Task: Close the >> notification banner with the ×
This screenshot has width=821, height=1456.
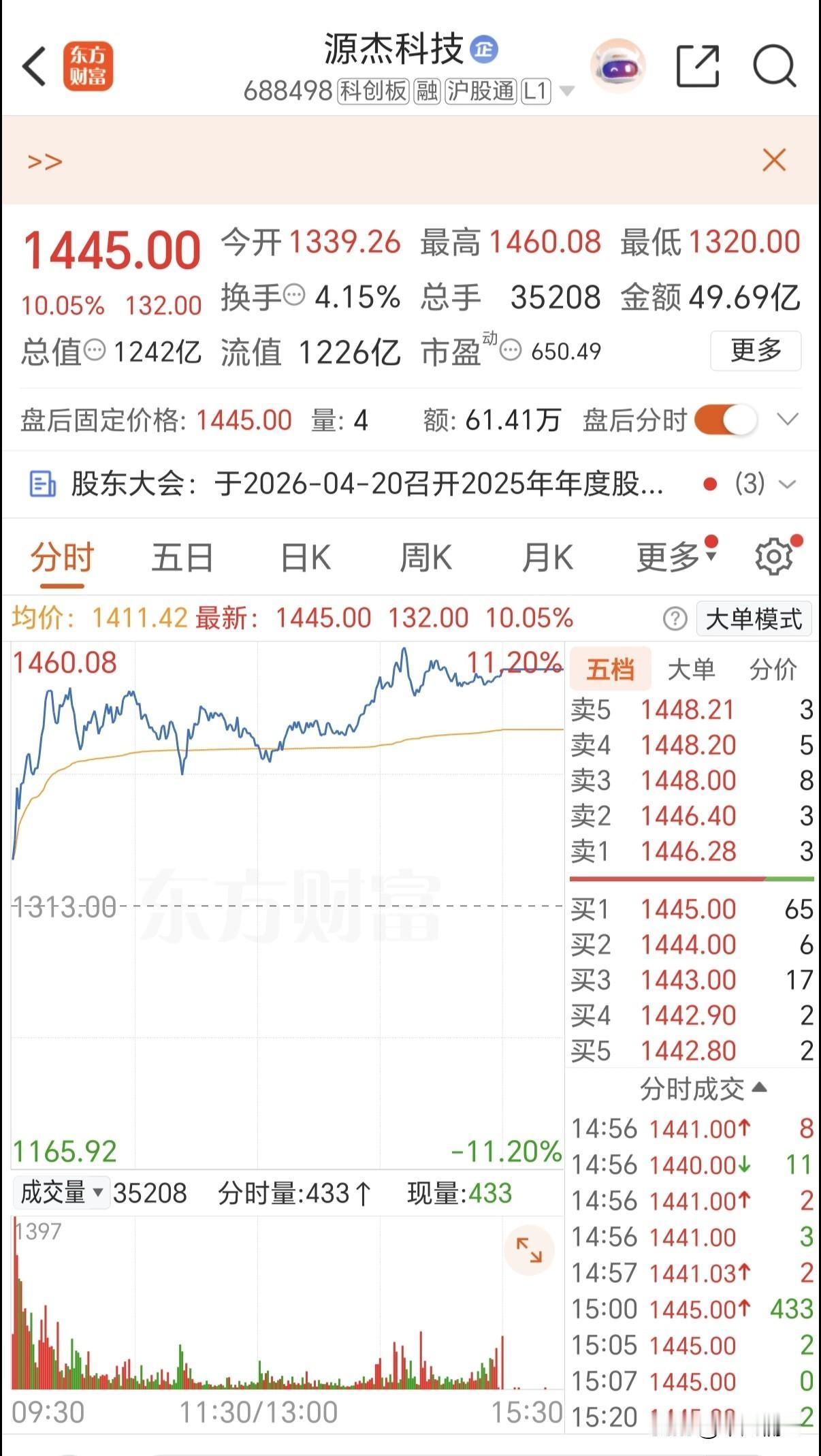Action: pyautogui.click(x=774, y=161)
